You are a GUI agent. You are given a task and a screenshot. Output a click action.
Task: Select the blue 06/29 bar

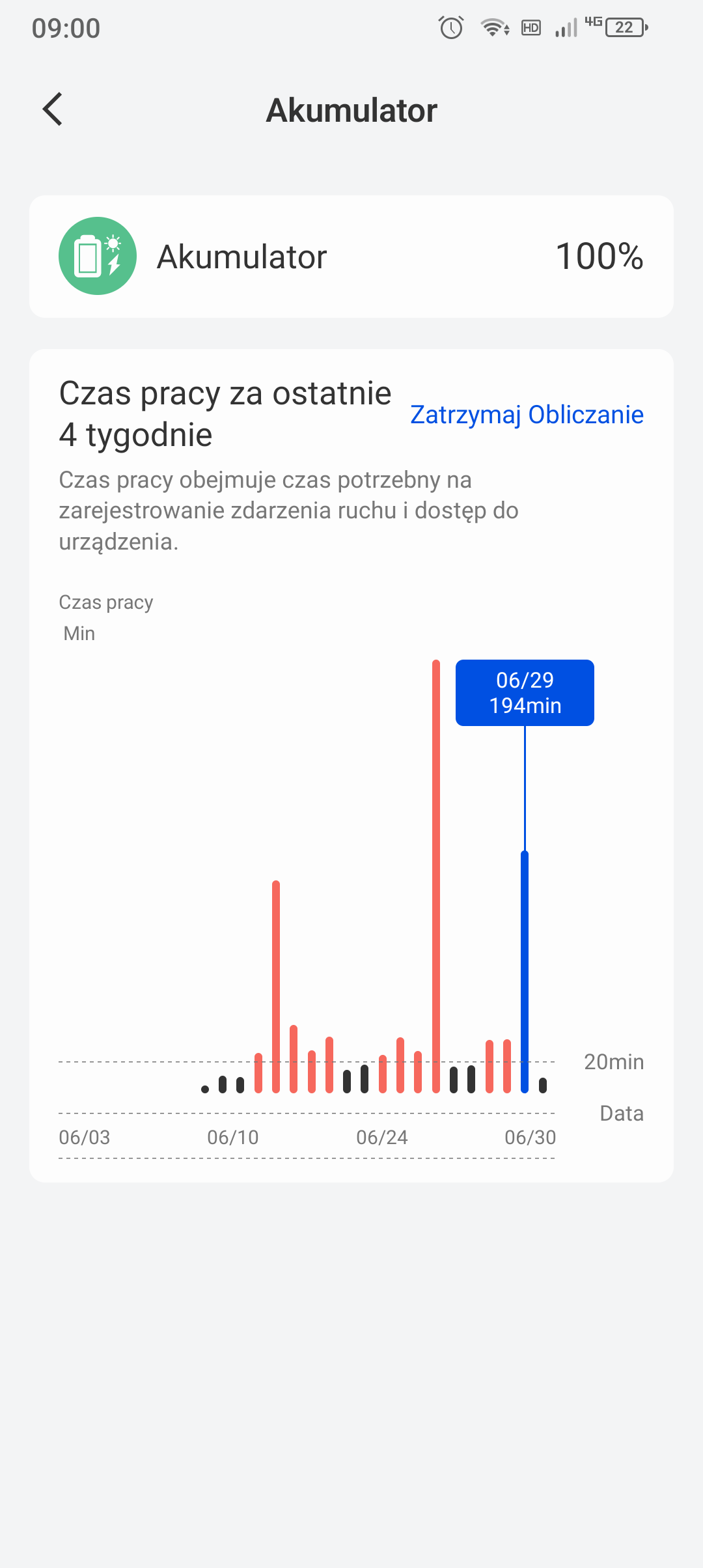(x=525, y=972)
